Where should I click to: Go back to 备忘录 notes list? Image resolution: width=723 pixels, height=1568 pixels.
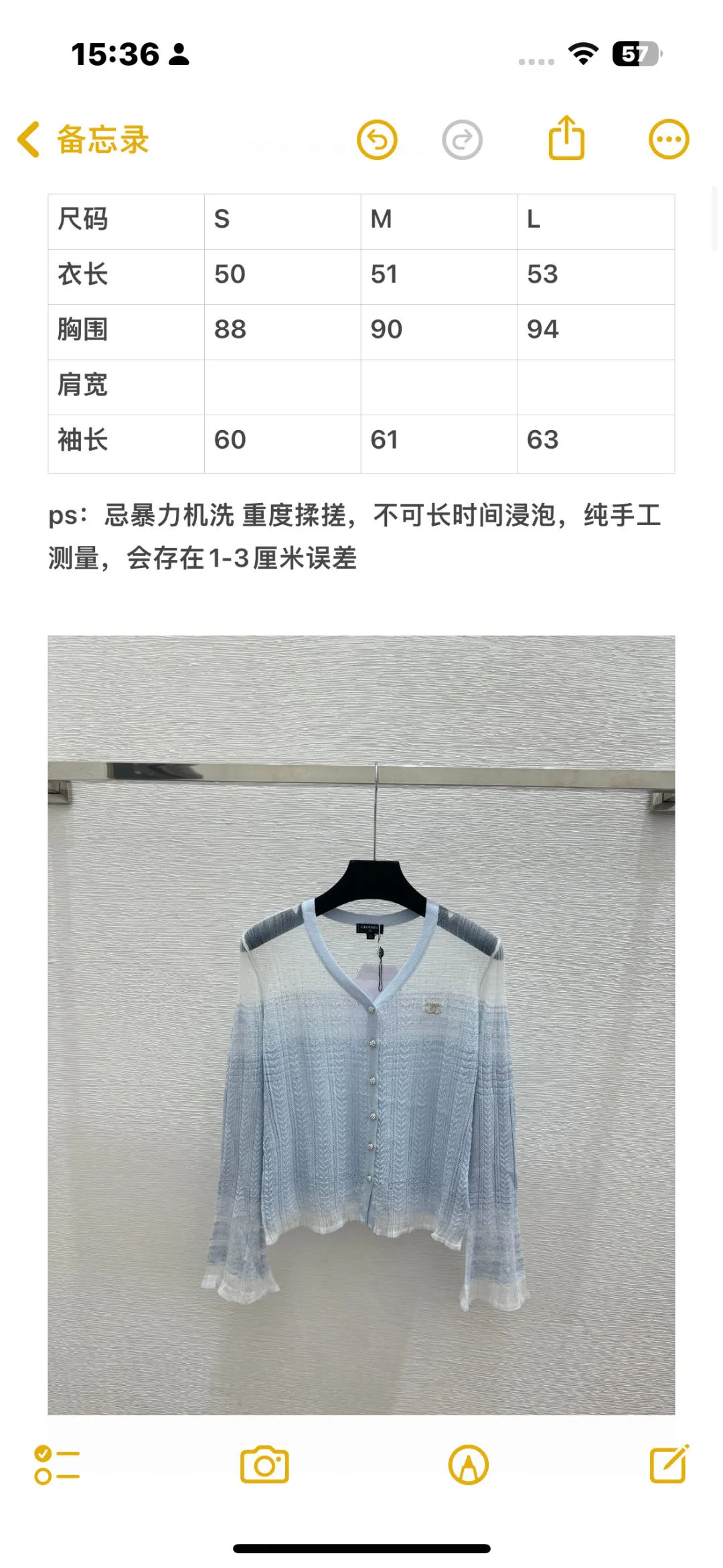tap(83, 140)
